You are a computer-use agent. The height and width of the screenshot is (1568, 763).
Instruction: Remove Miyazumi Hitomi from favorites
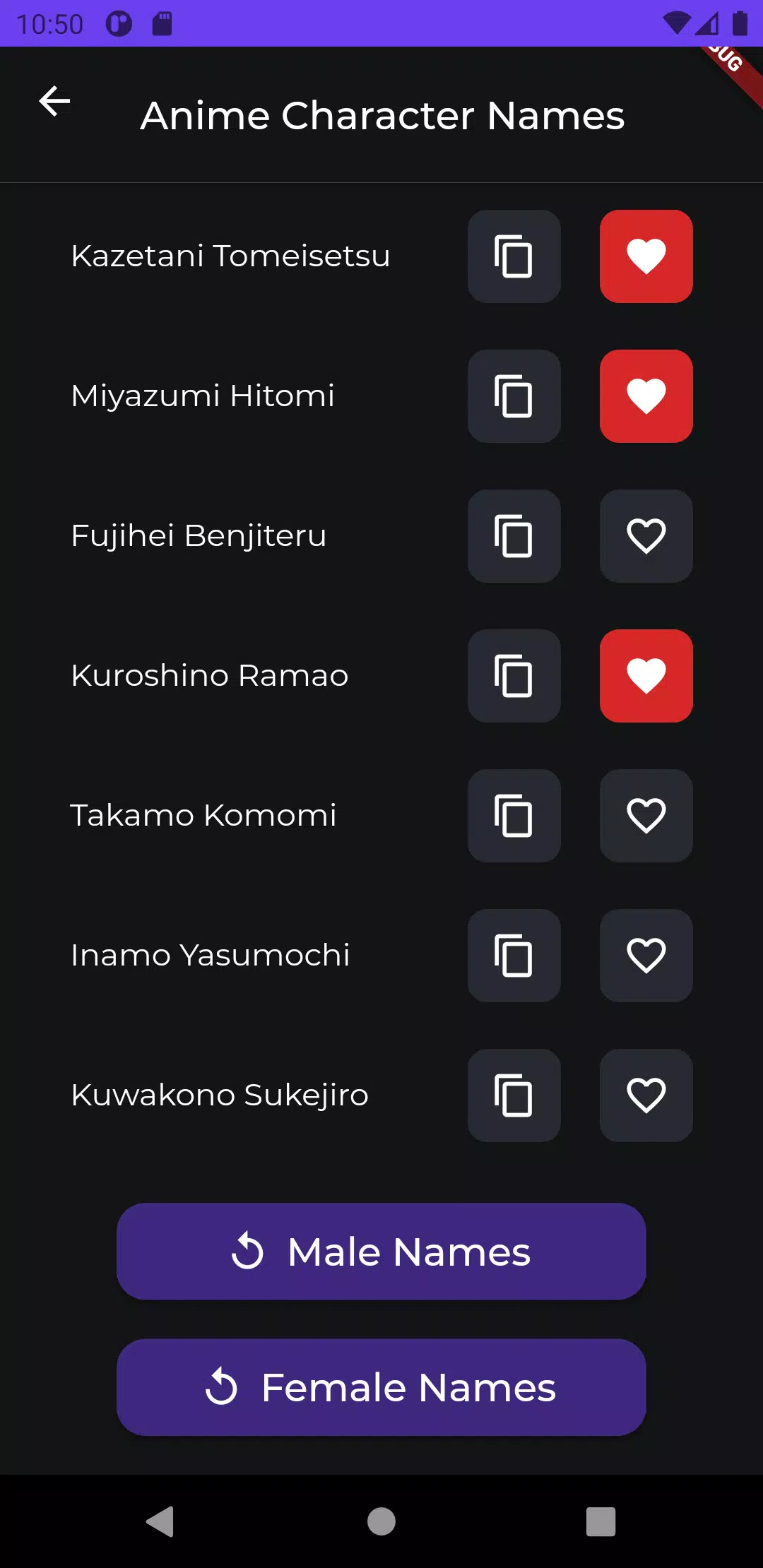(x=646, y=396)
